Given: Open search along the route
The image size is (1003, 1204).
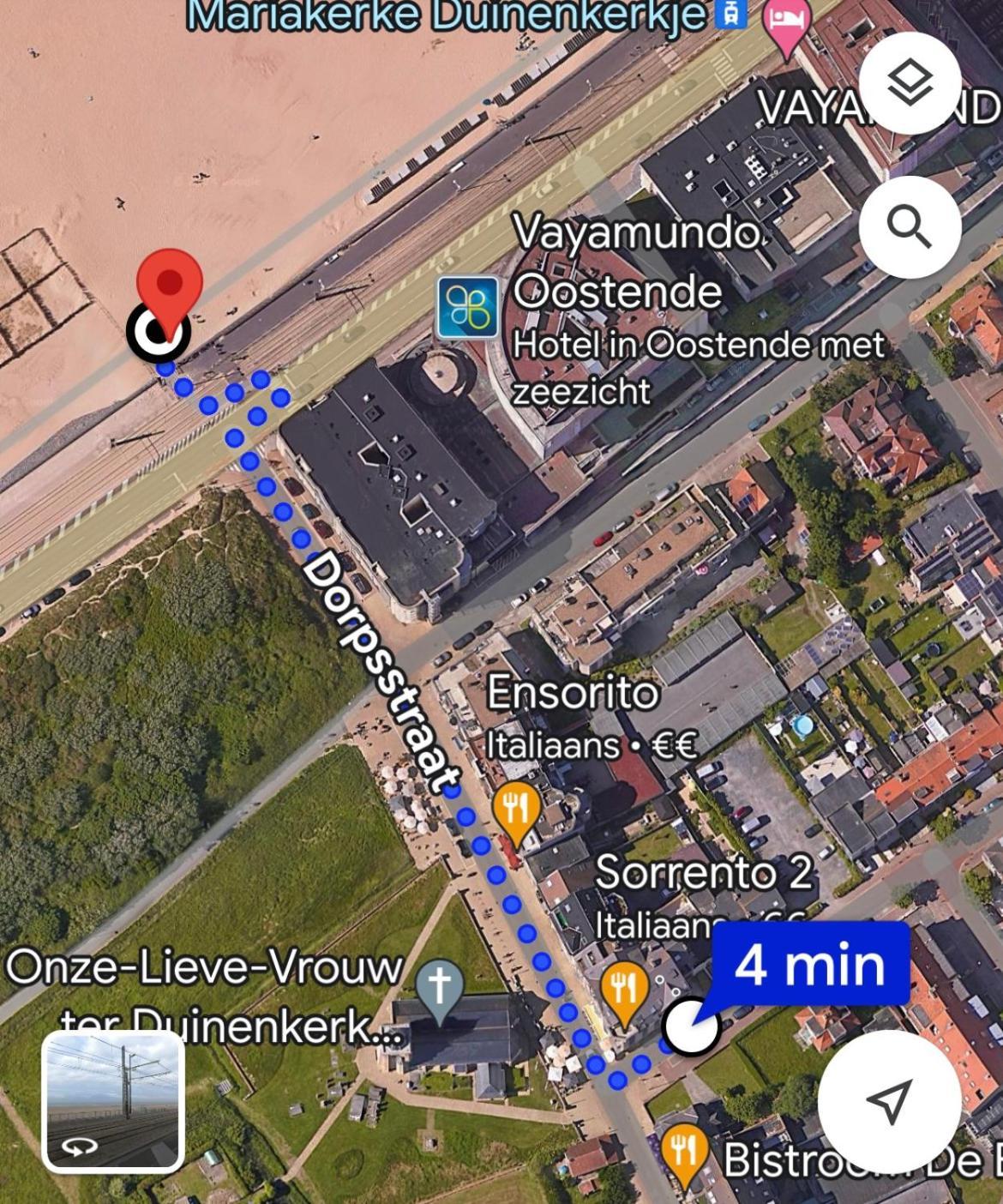Looking at the screenshot, I should tap(910, 226).
